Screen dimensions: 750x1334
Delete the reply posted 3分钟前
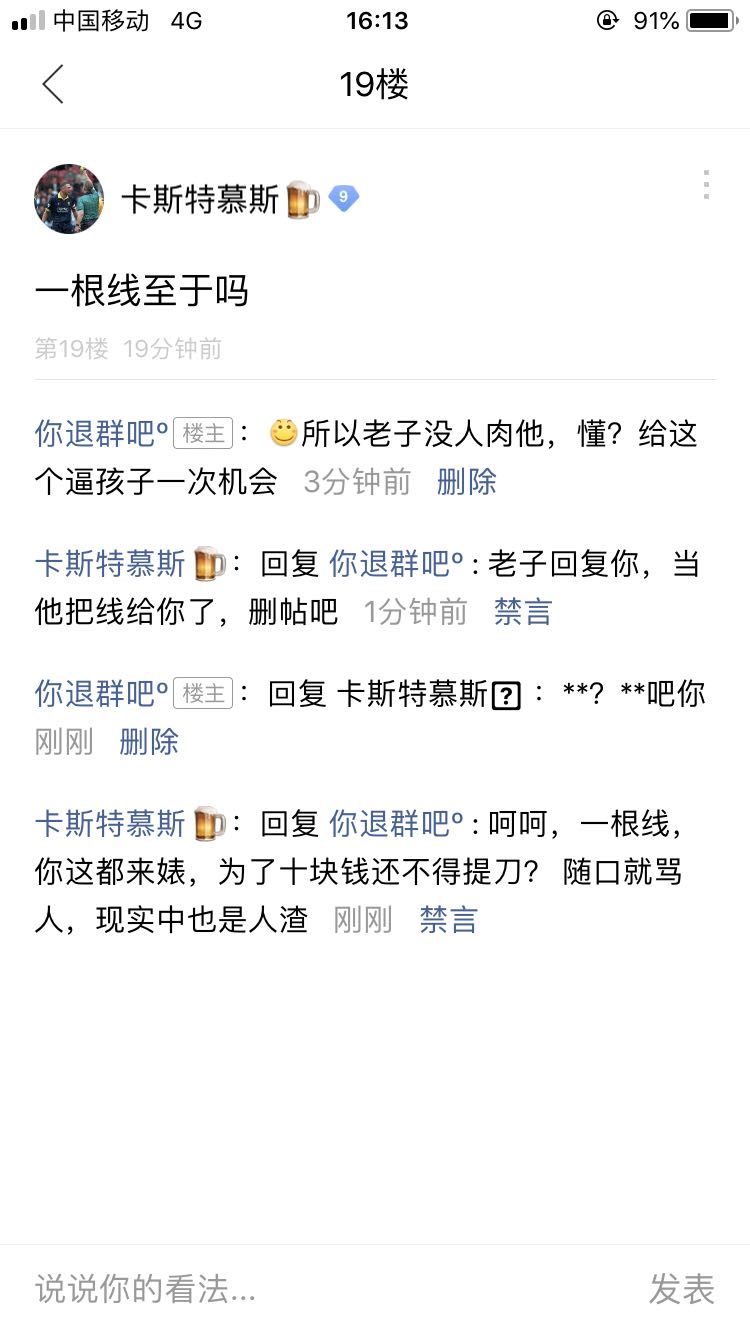click(466, 482)
